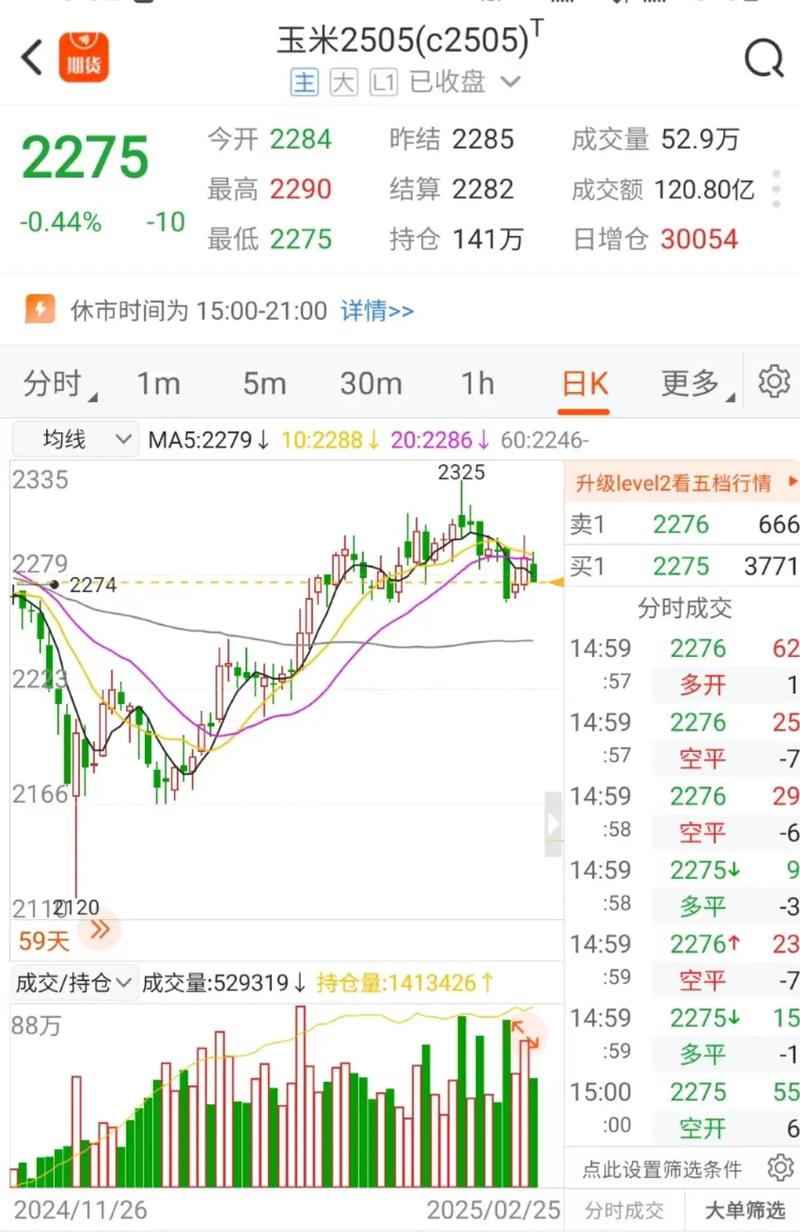
Task: Toggle the 主 contract indicator
Action: 304,83
